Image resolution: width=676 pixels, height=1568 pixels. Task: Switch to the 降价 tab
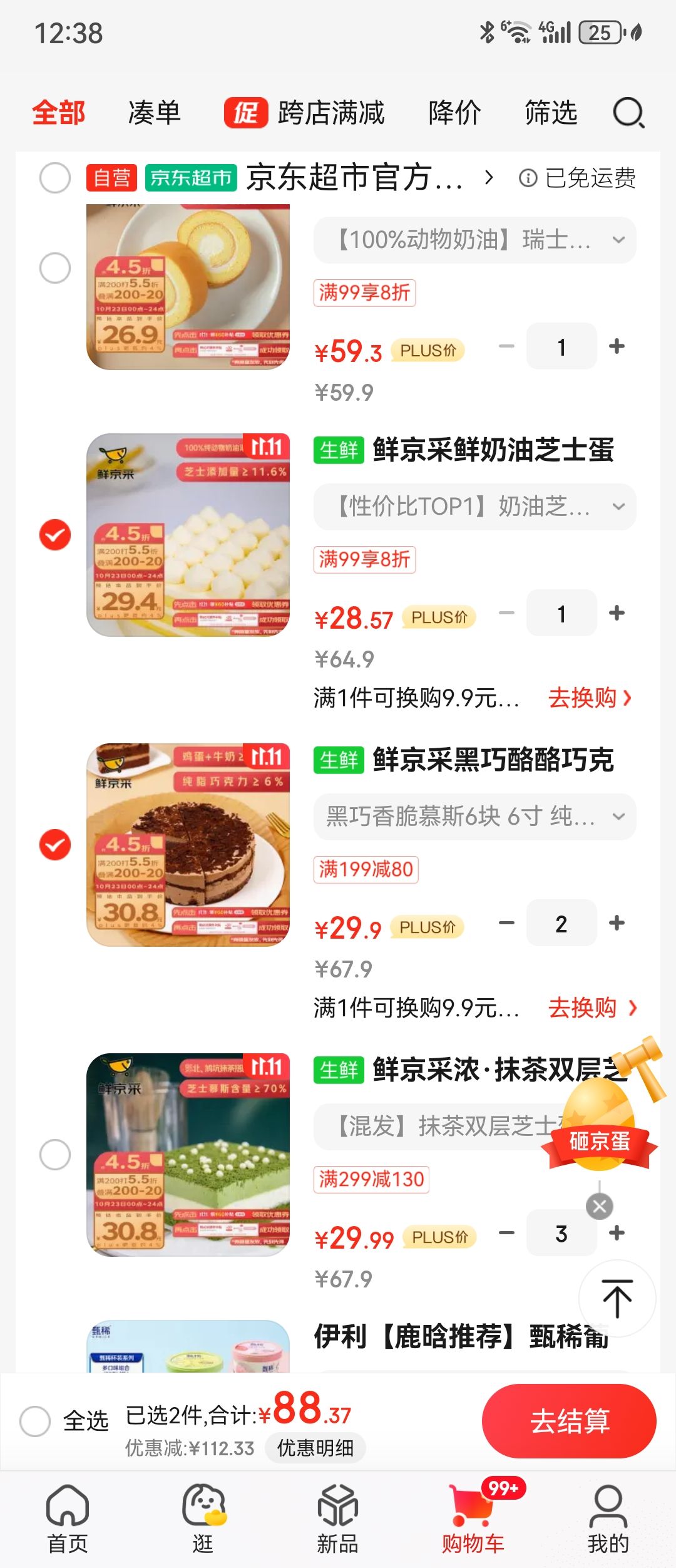tap(454, 113)
